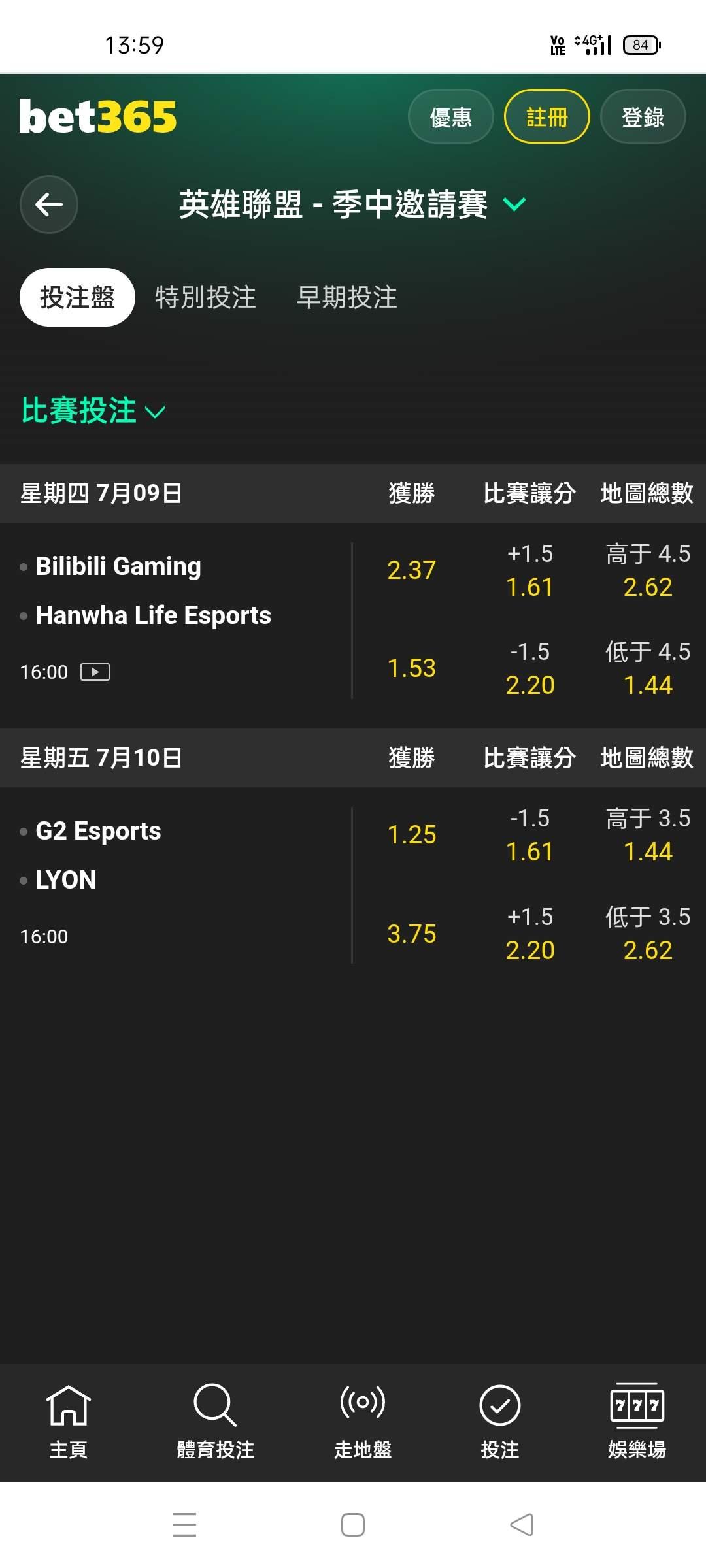Pick 高于 4.5 maps at 2.62

click(648, 570)
